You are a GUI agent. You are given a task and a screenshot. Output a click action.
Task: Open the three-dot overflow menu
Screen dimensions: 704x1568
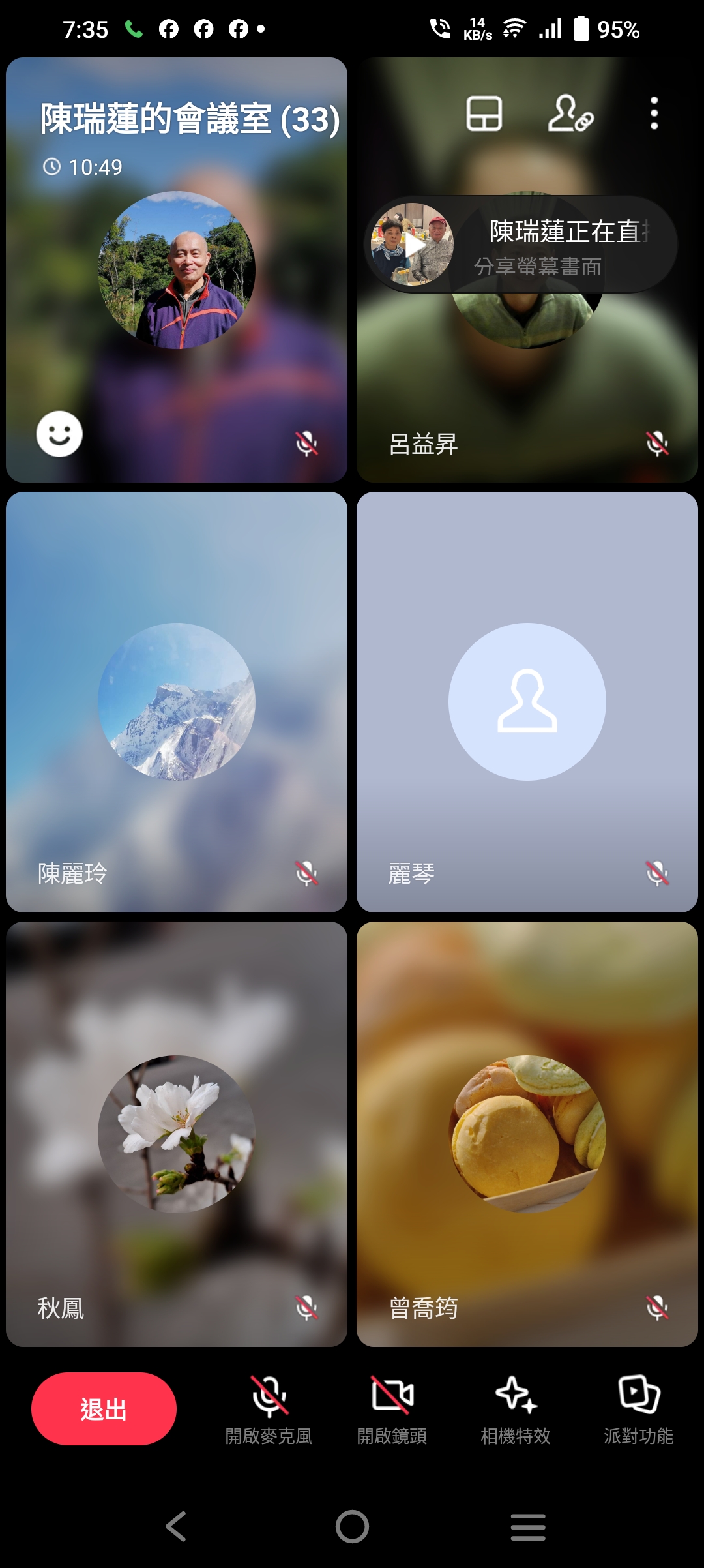point(654,114)
